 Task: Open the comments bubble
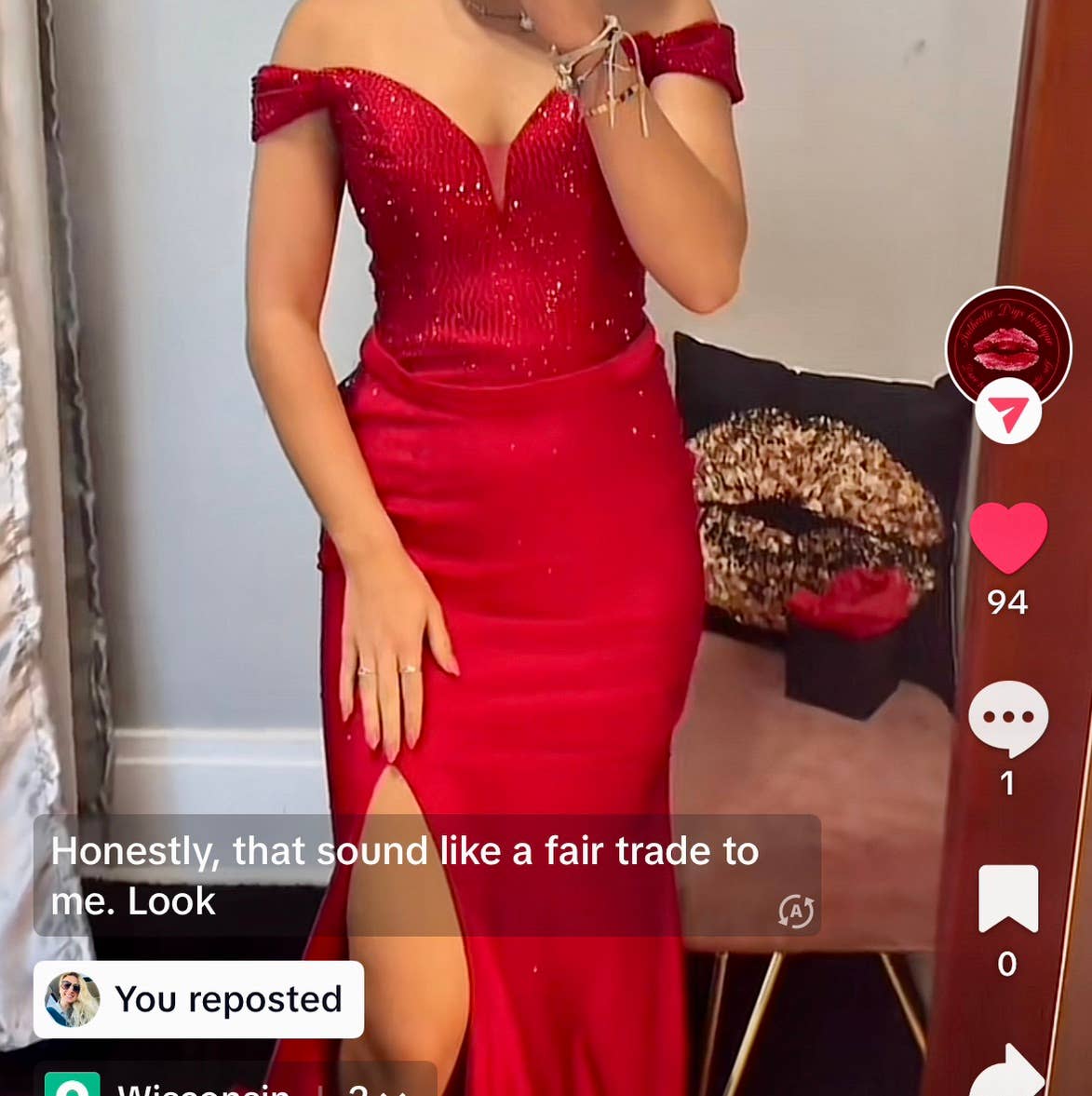tap(1008, 718)
